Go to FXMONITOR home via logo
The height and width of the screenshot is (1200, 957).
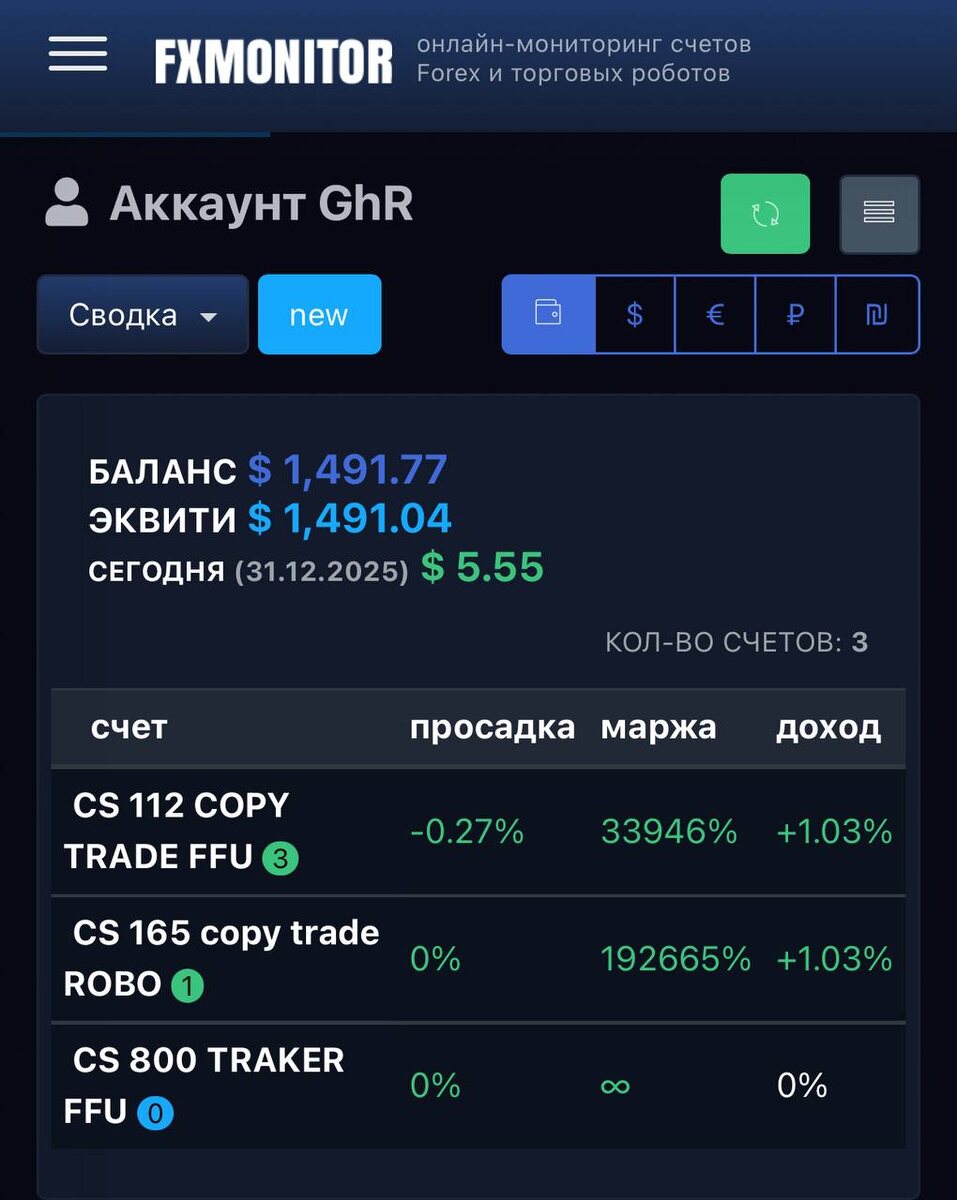(x=273, y=61)
